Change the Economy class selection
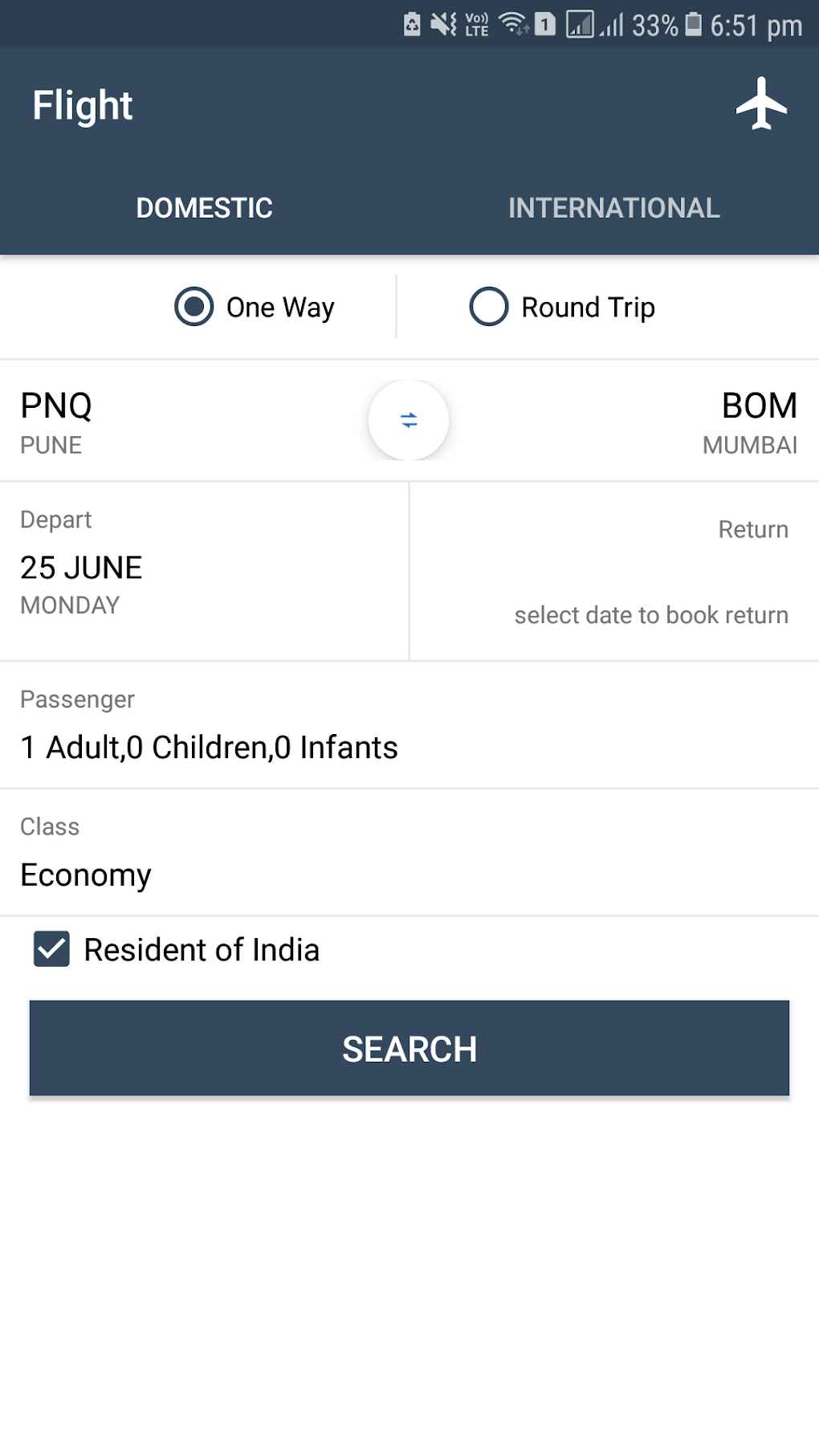 (x=86, y=875)
